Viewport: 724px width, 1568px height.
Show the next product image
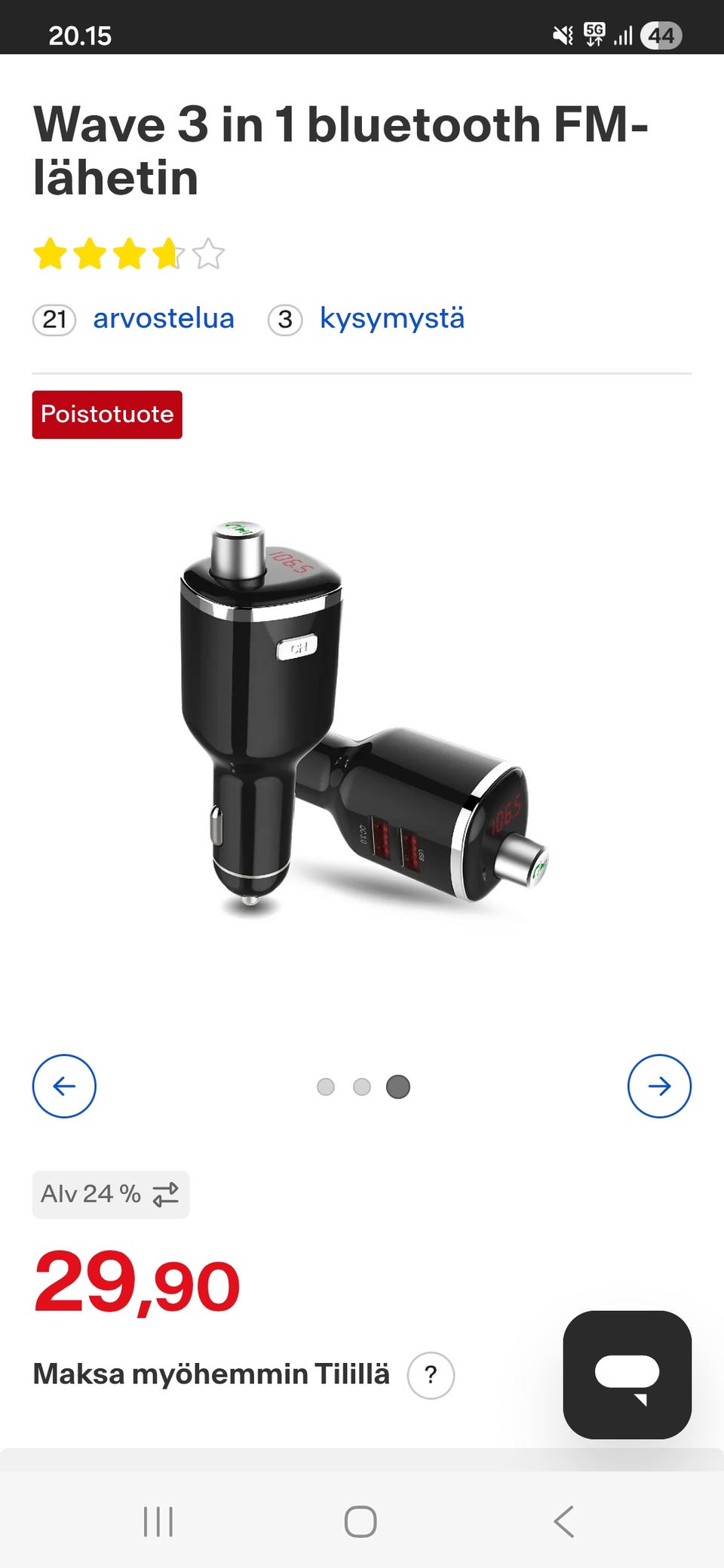click(x=659, y=1086)
